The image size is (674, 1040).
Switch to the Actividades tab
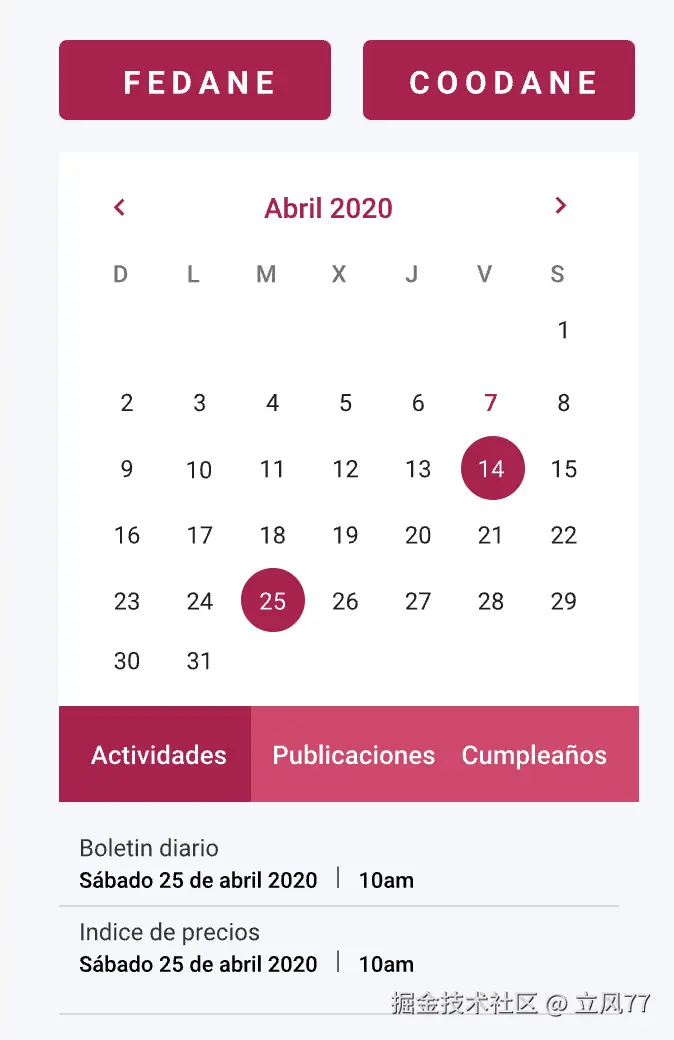[x=158, y=755]
